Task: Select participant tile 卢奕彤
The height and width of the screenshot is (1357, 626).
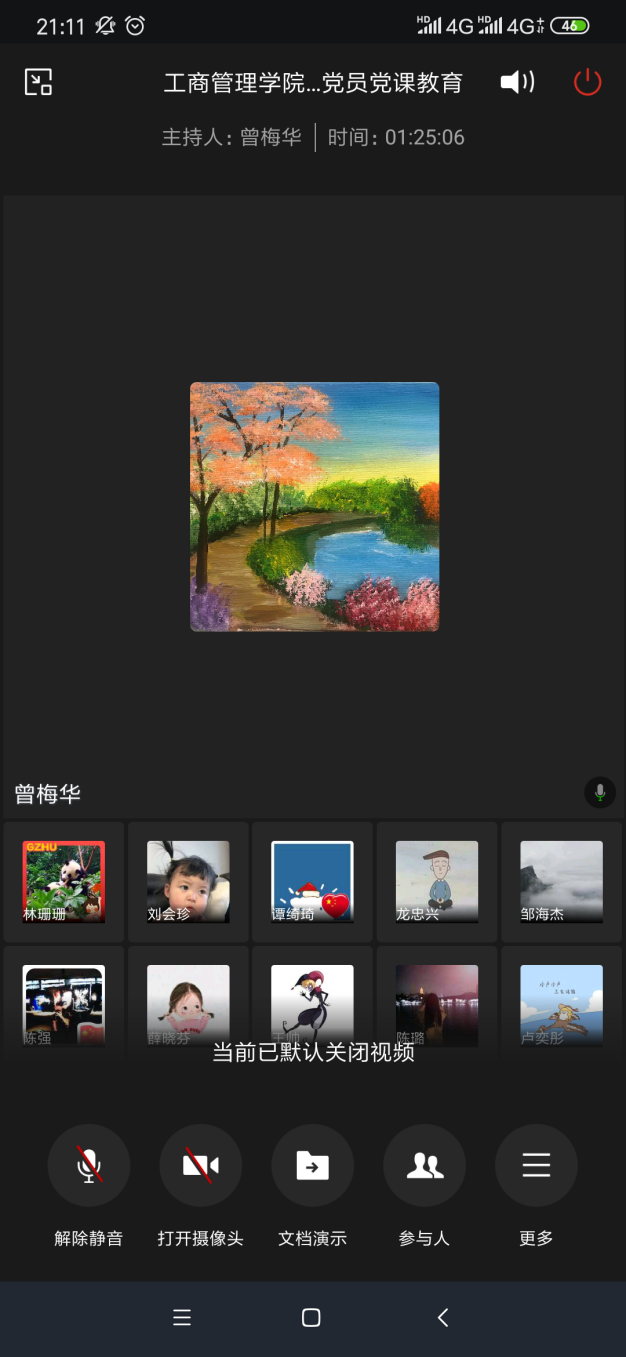Action: [x=561, y=1004]
